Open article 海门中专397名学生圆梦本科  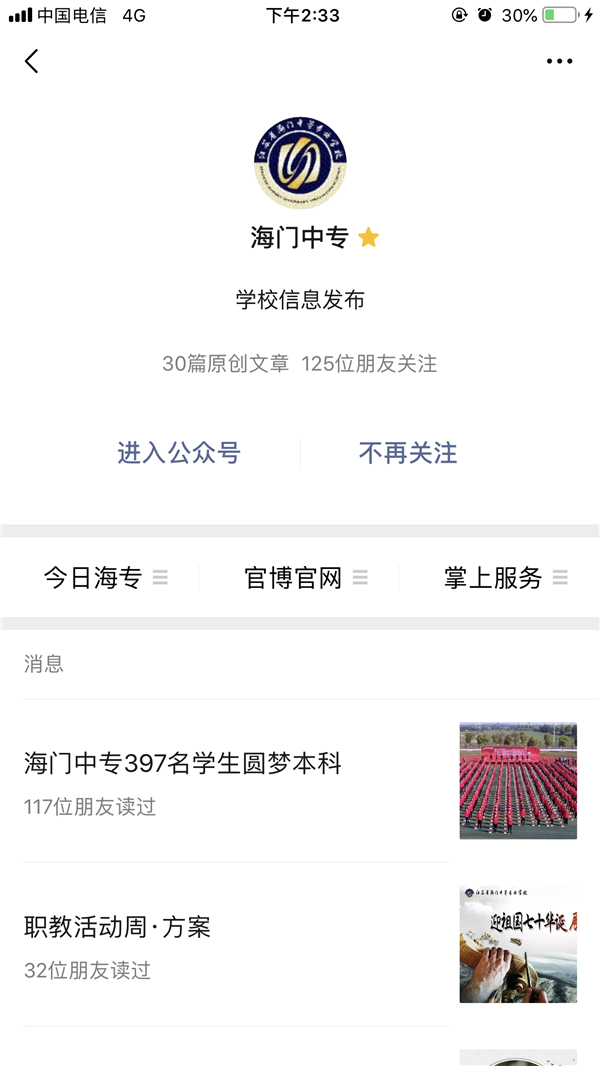pyautogui.click(x=183, y=764)
